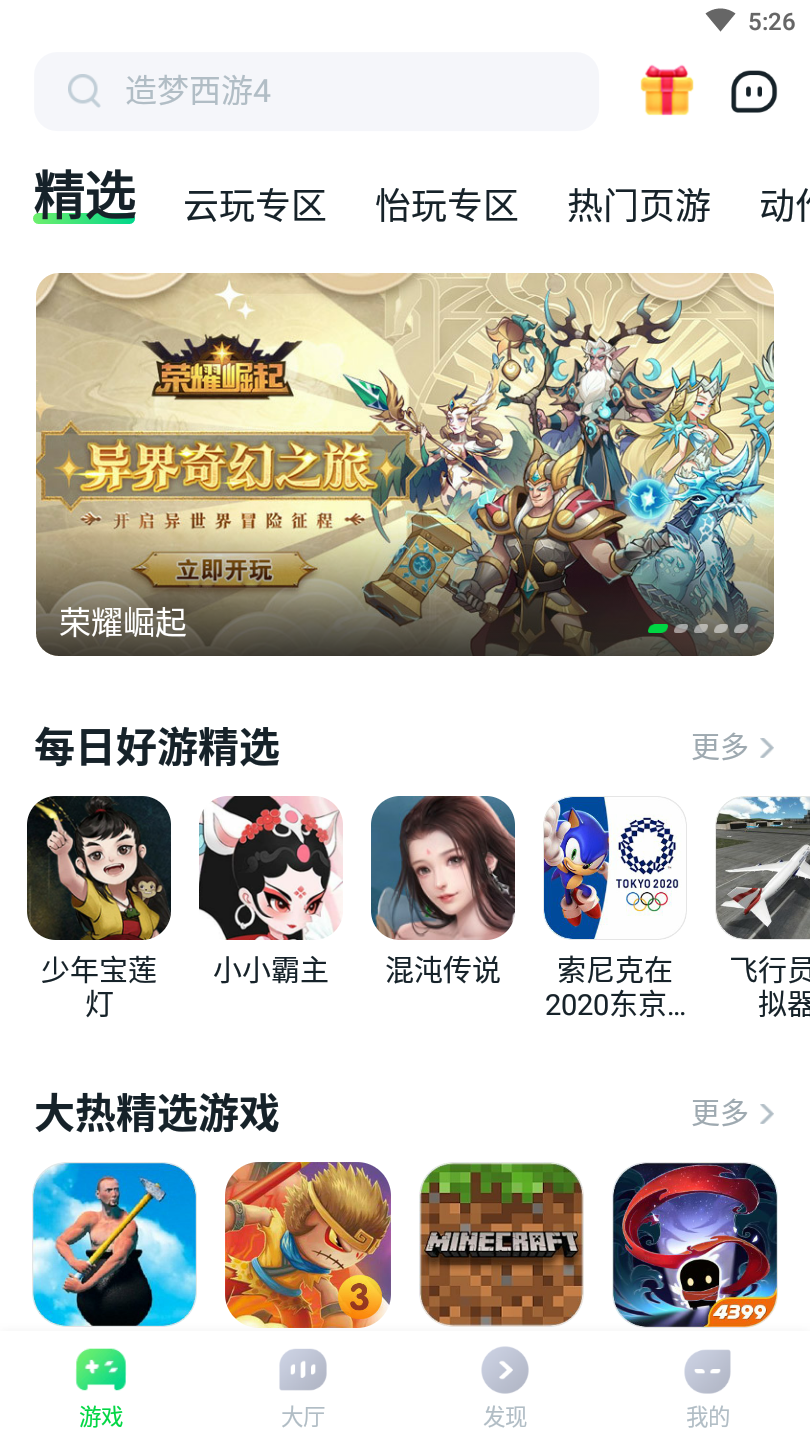
Task: Switch to the 怡玩专区 tab
Action: [x=447, y=206]
